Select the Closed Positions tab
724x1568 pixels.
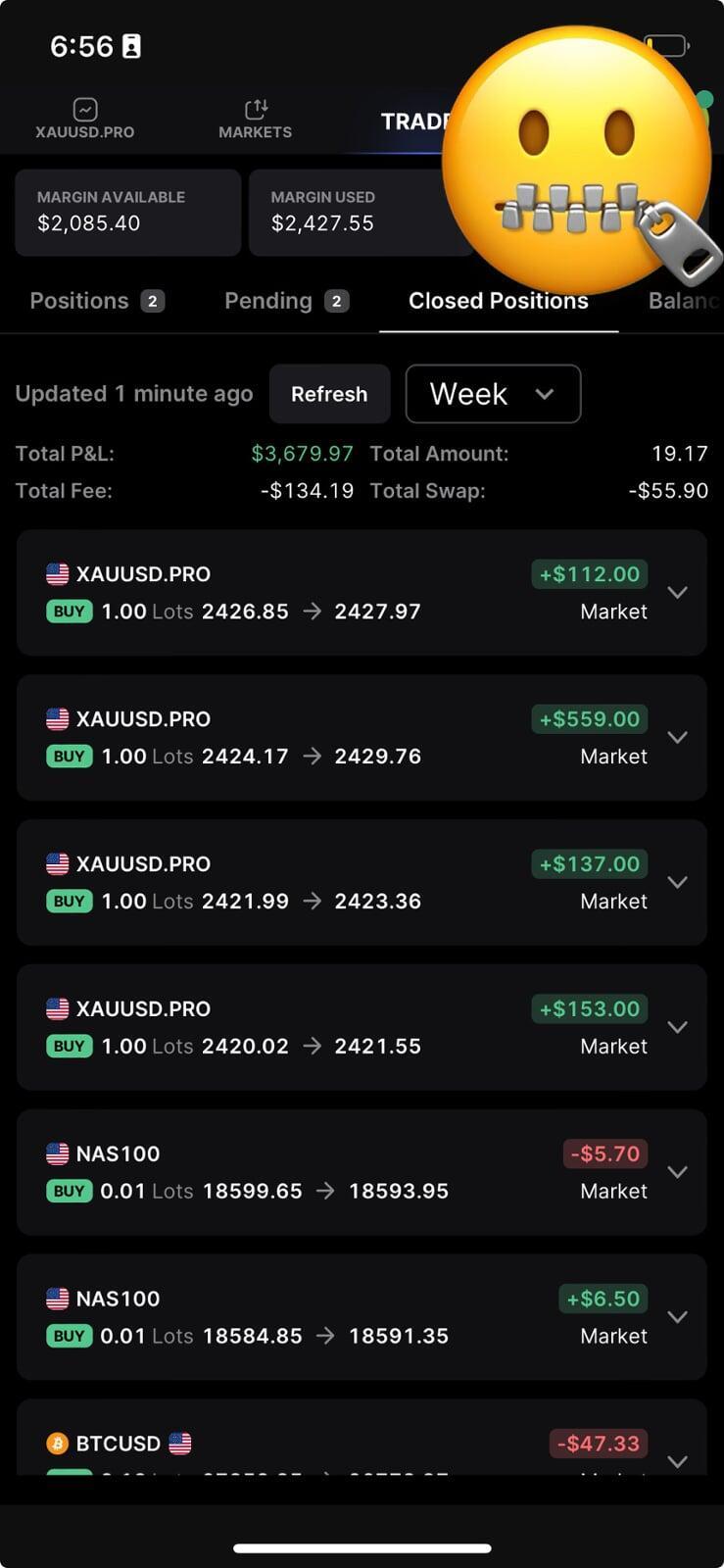[499, 301]
